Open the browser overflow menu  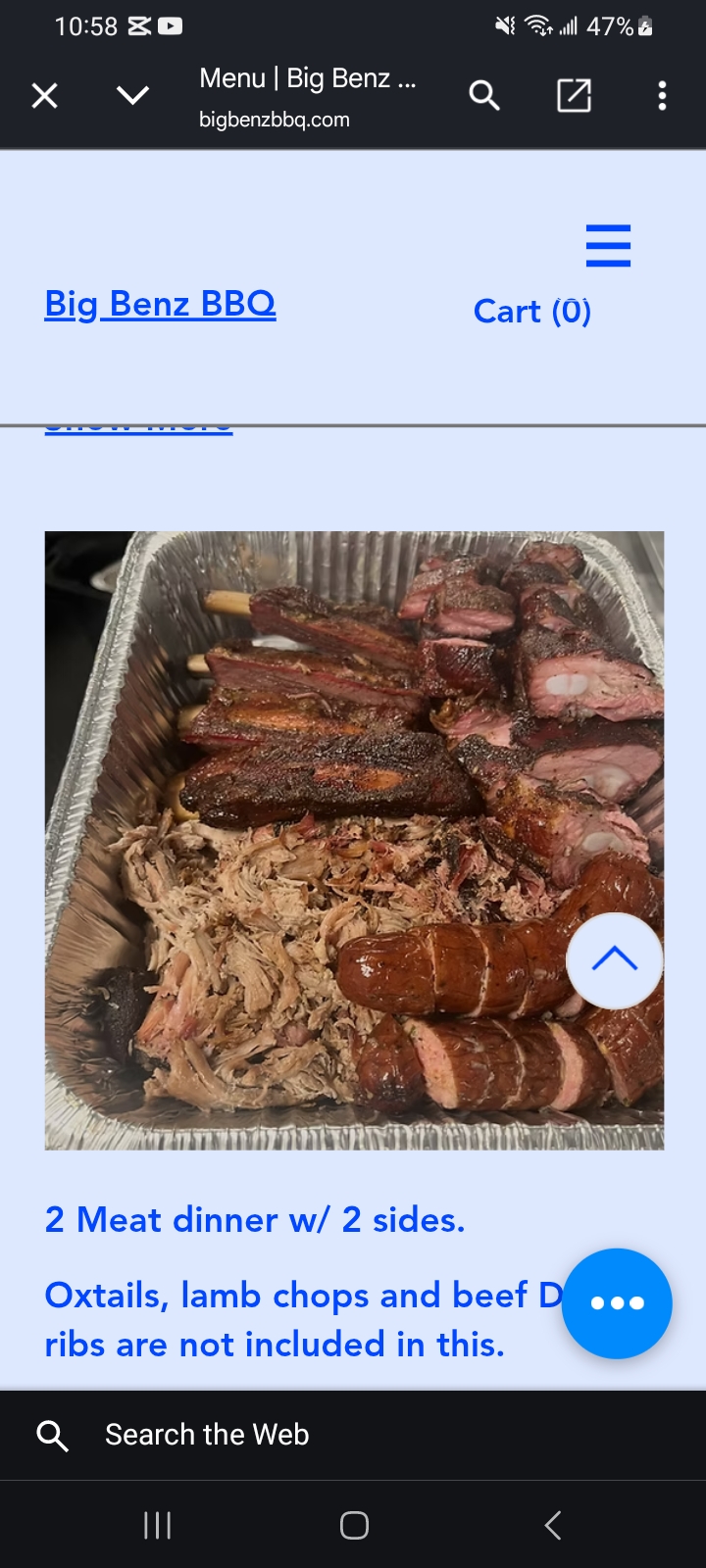(x=663, y=95)
